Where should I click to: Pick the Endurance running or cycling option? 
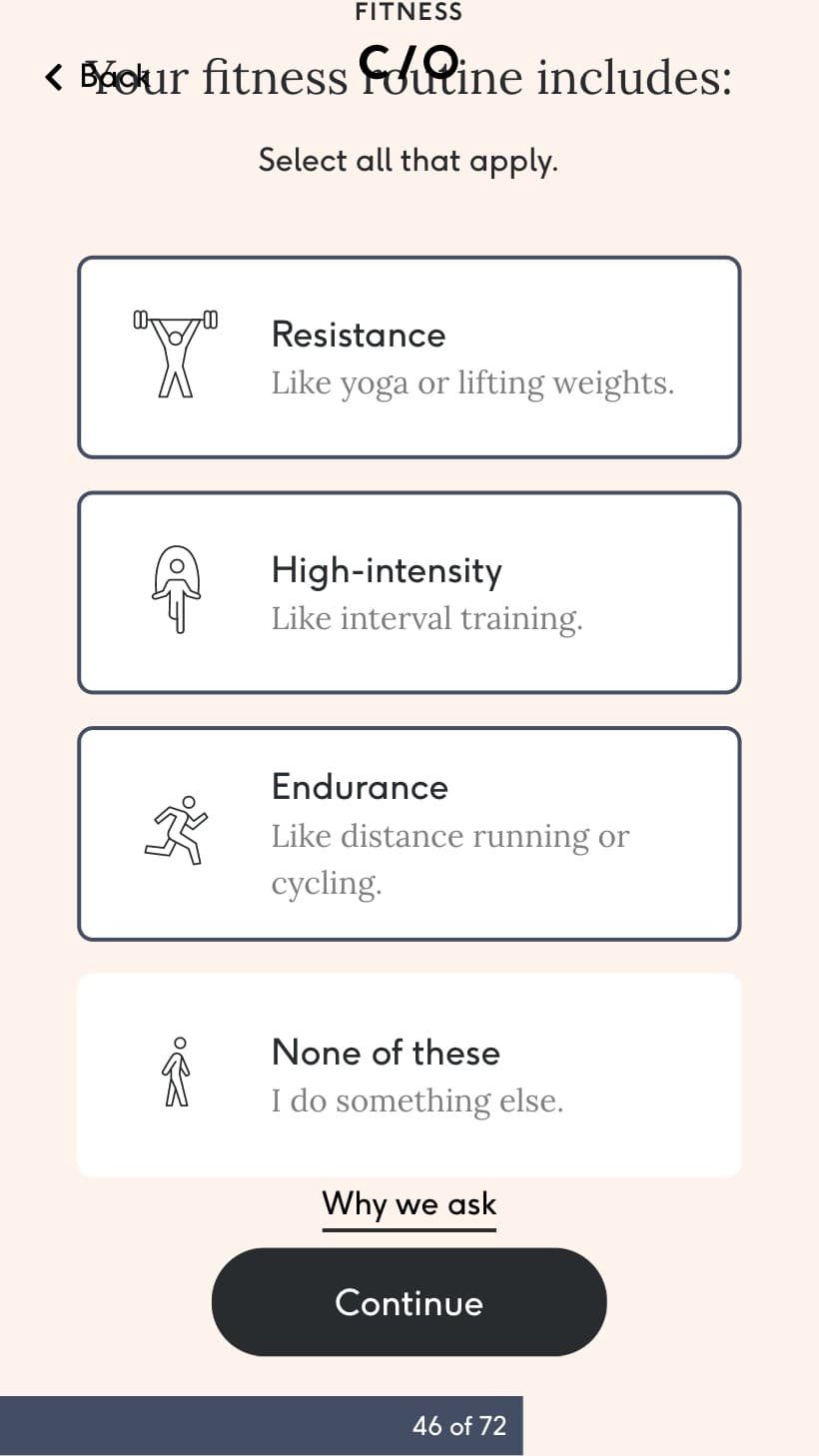(x=409, y=834)
